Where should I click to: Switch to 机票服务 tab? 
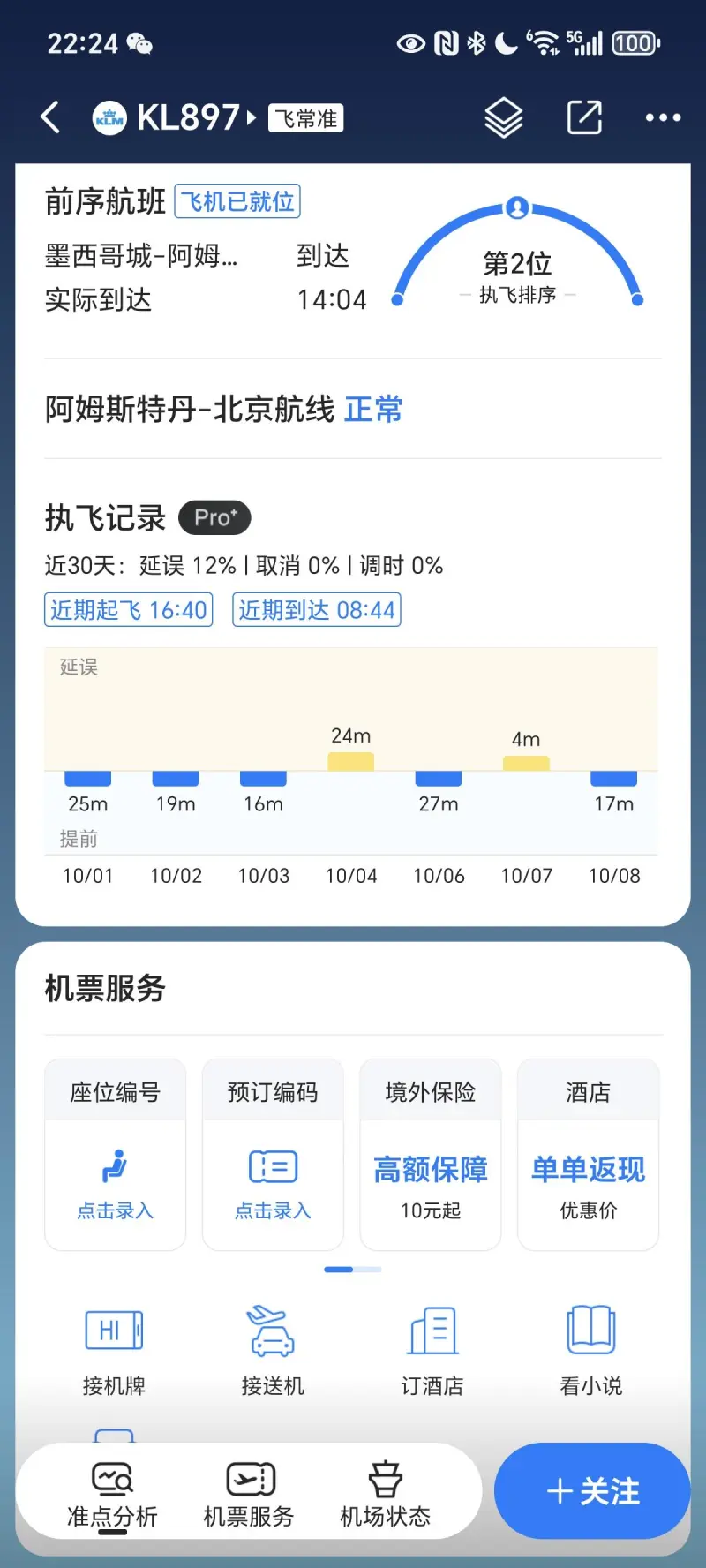click(x=249, y=1494)
